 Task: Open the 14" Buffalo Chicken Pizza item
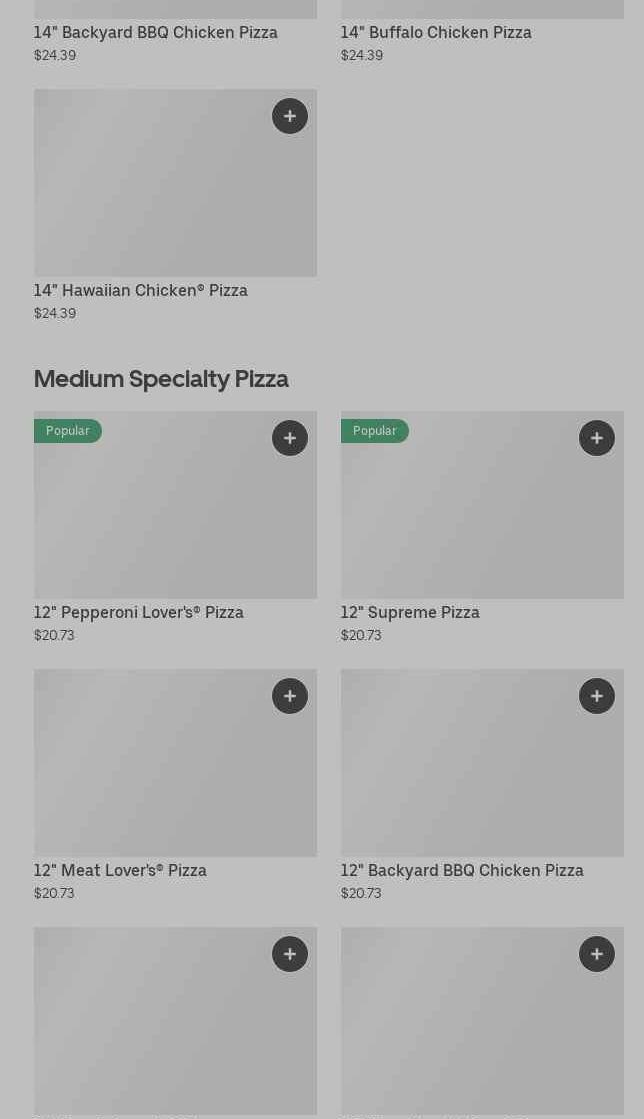(x=436, y=32)
